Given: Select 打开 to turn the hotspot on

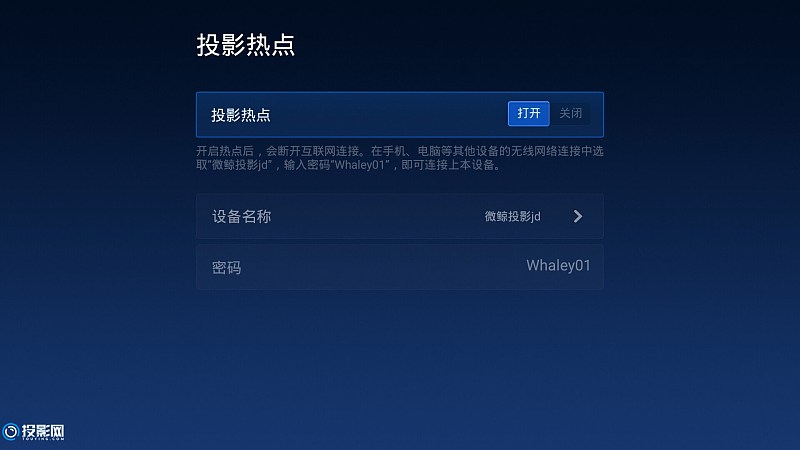Looking at the screenshot, I should [528, 114].
